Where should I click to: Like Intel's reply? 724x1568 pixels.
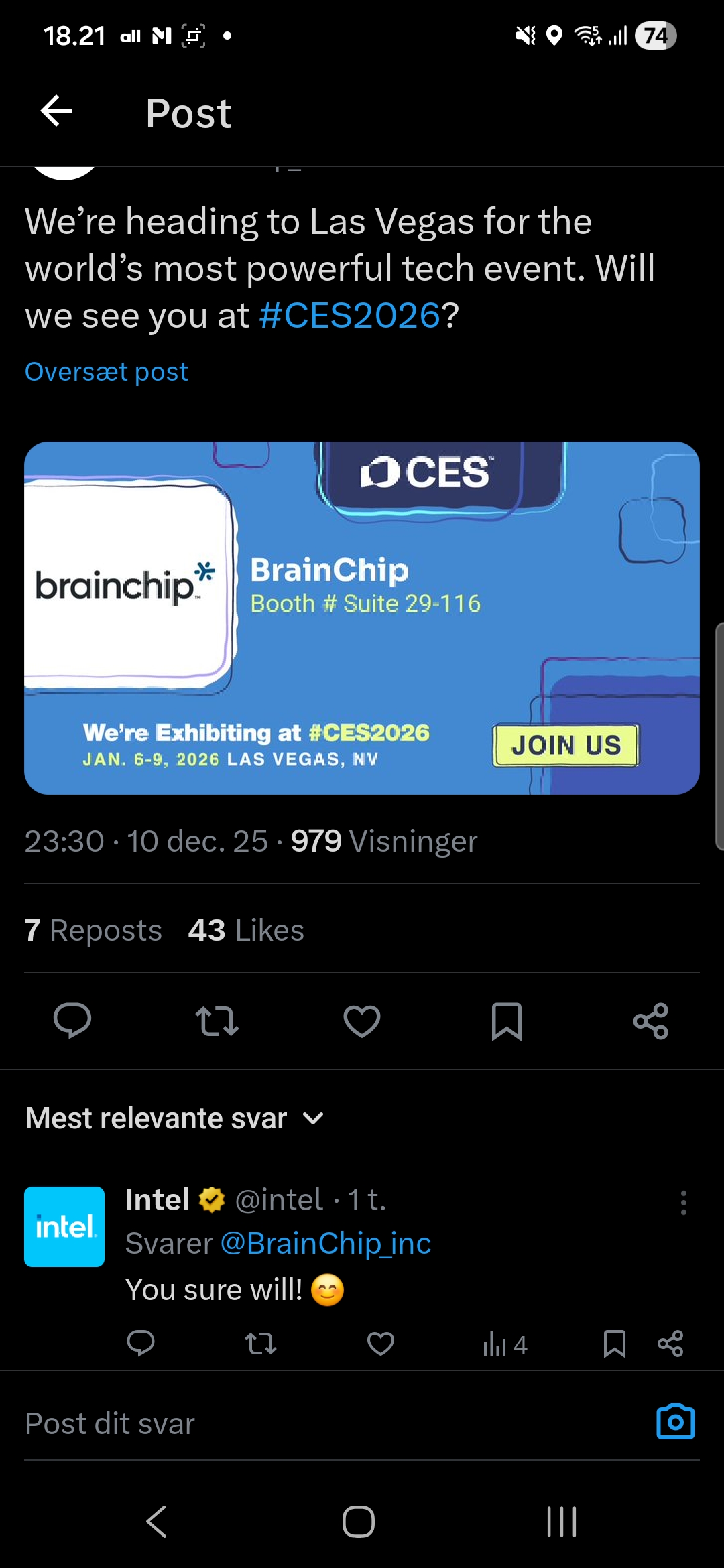pos(381,1344)
